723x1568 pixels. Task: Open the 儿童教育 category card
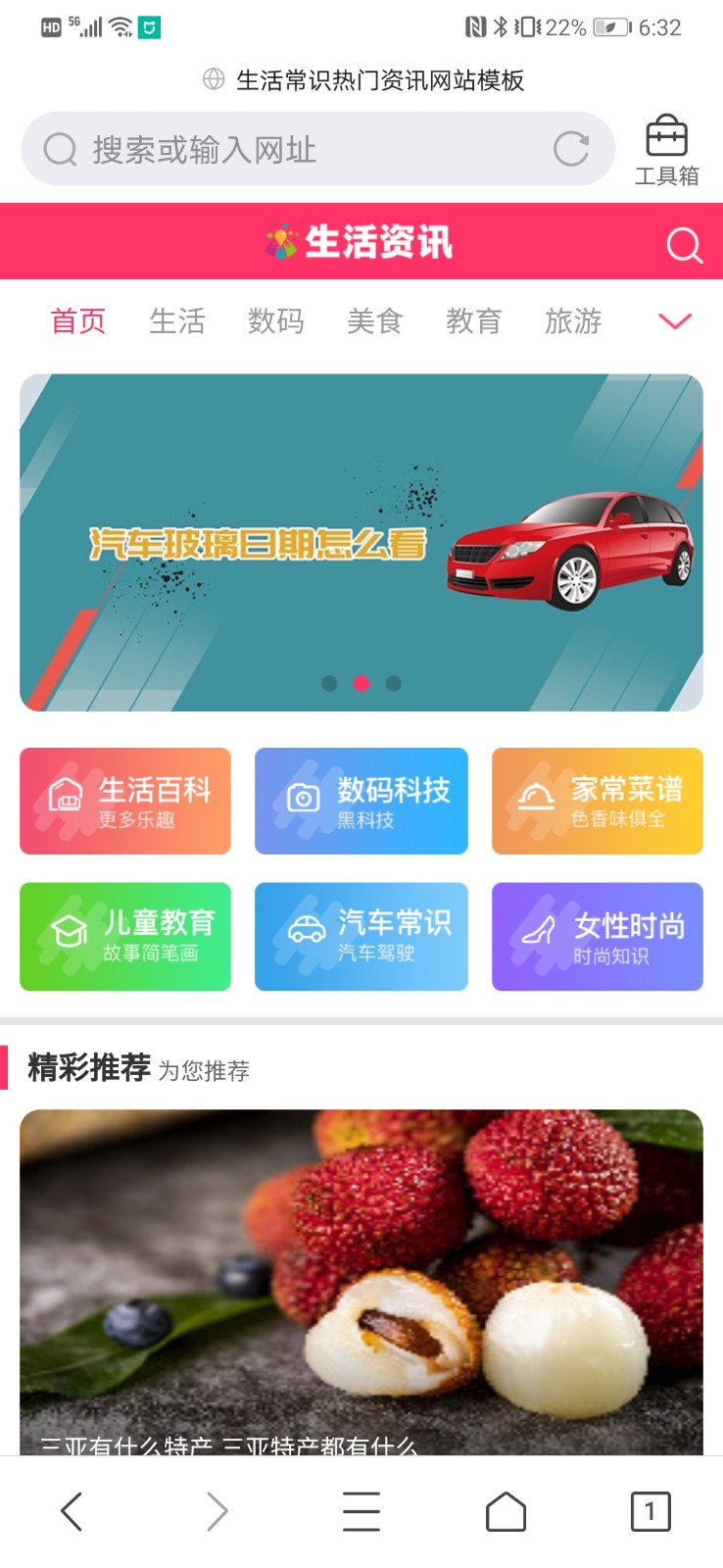[x=125, y=937]
